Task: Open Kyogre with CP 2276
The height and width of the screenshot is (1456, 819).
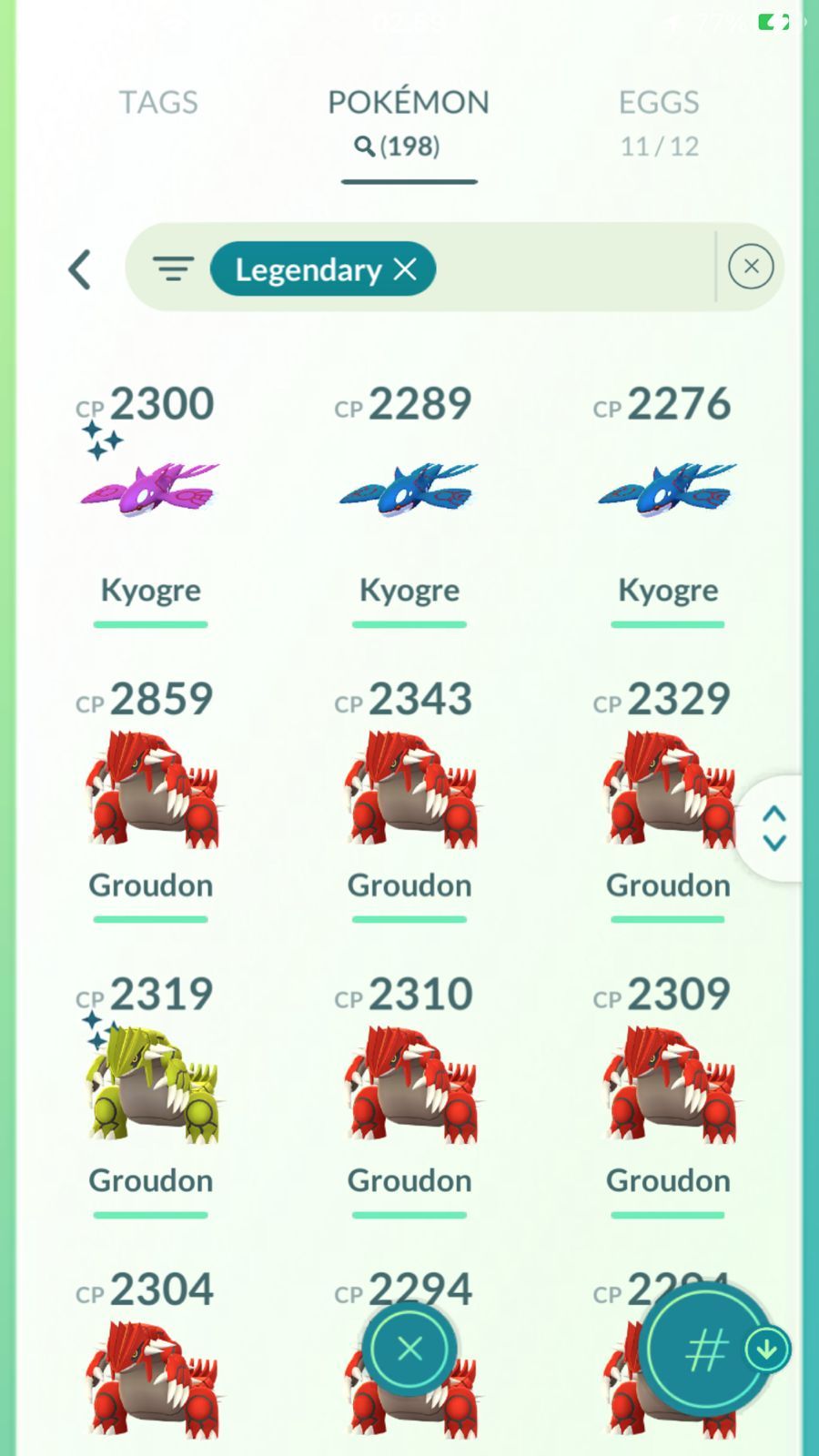Action: [667, 491]
